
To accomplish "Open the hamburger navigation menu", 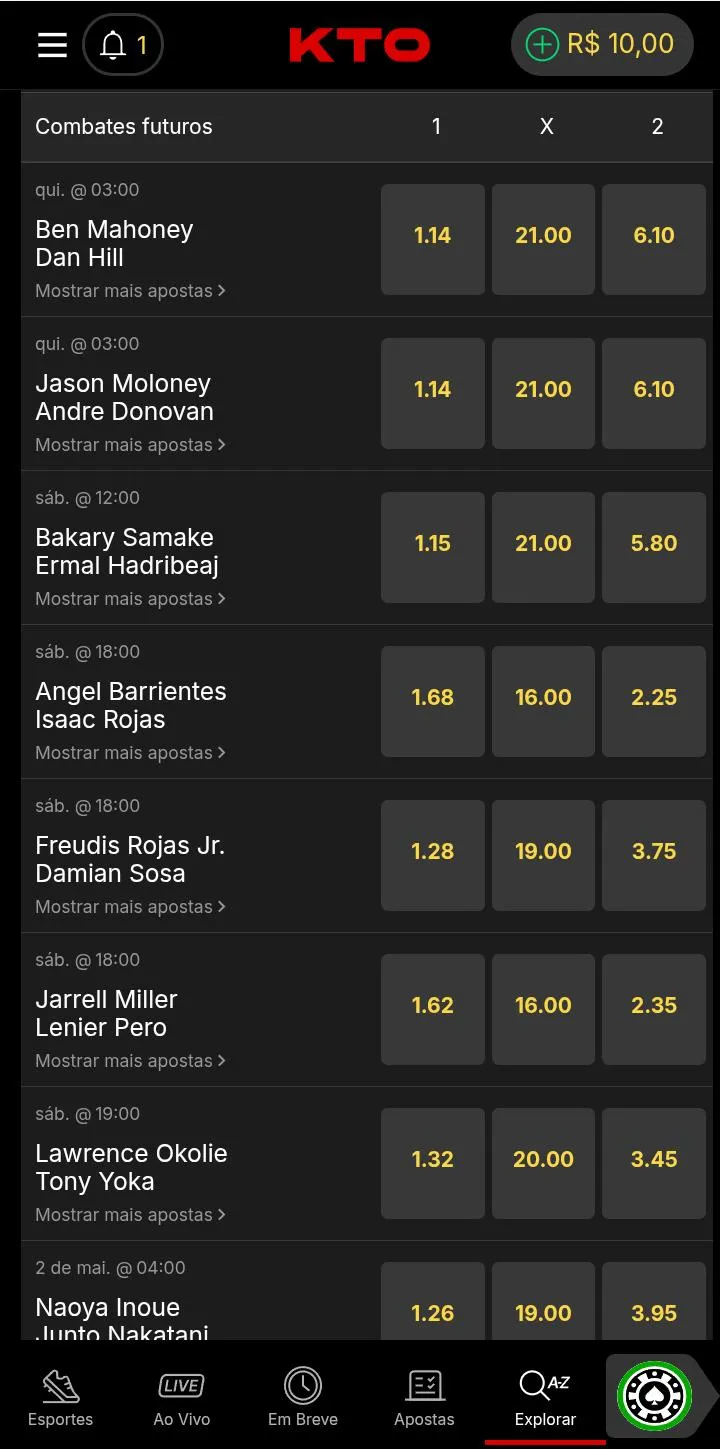I will 52,44.
